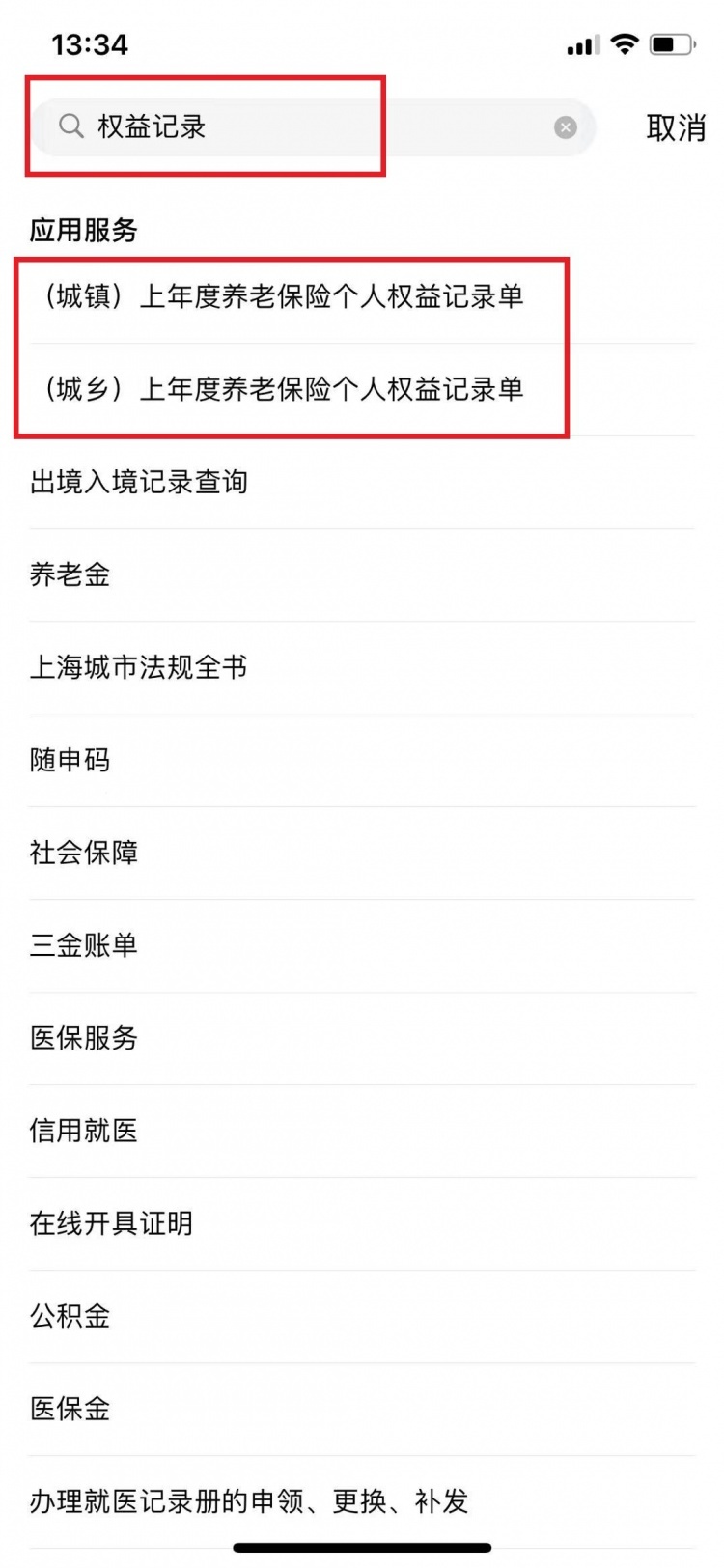Open the 随申码 service

click(362, 760)
